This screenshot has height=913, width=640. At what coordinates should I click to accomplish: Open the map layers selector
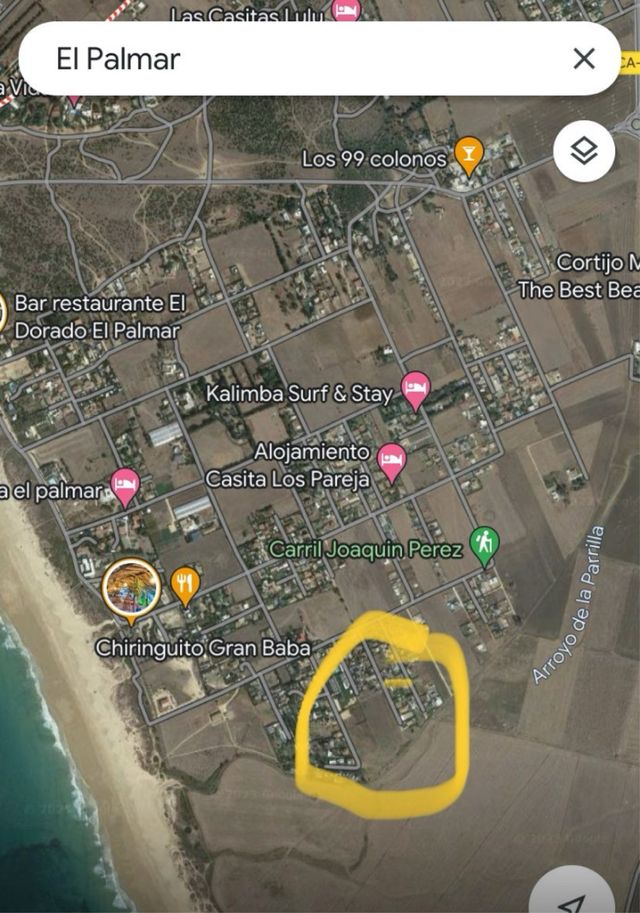tap(584, 151)
